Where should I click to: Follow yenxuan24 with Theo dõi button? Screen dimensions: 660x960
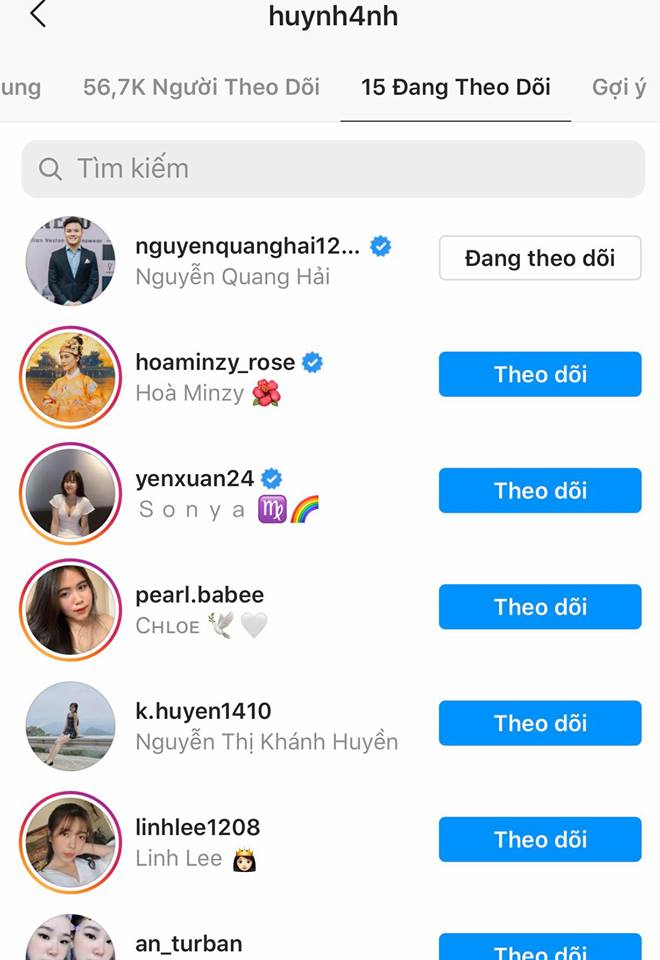click(x=539, y=491)
